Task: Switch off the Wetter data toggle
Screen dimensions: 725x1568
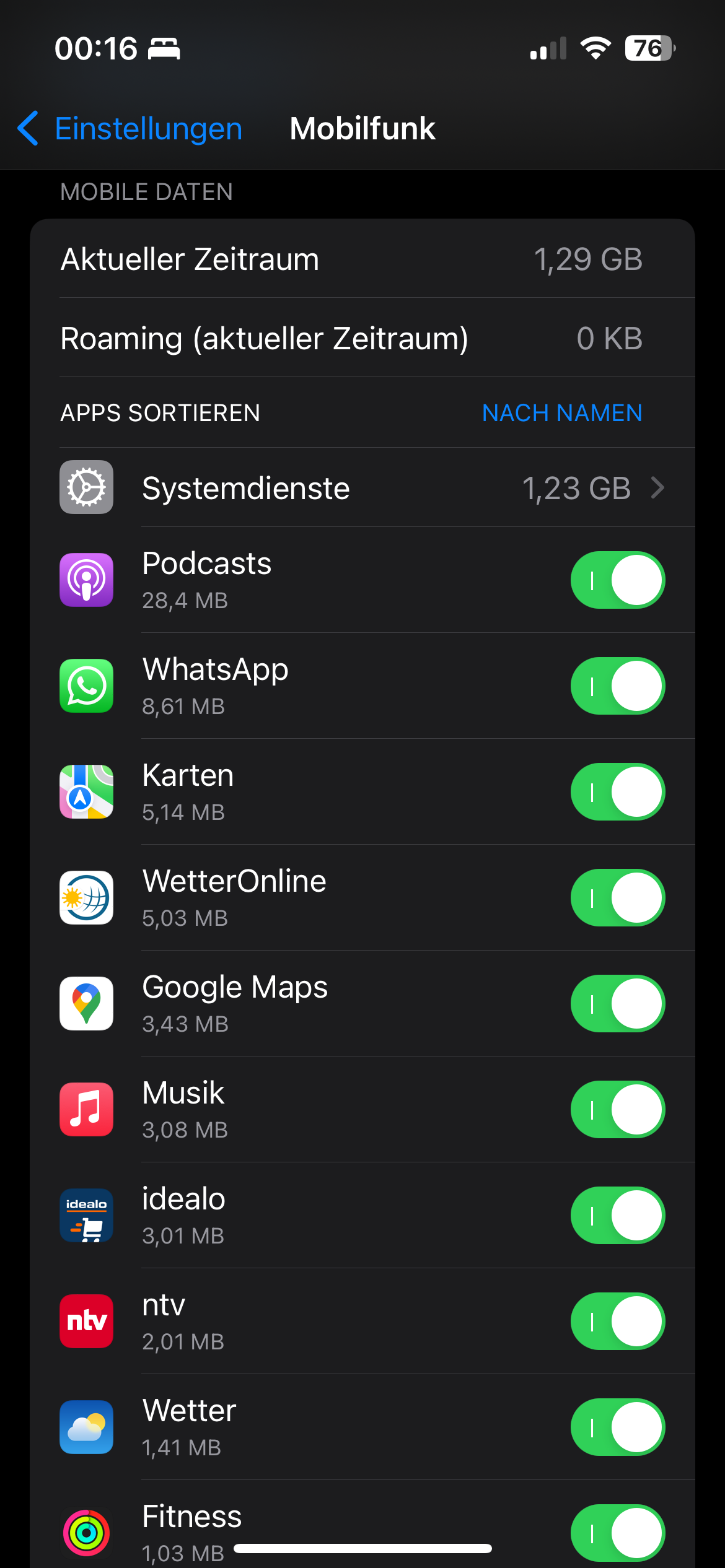Action: point(617,1427)
